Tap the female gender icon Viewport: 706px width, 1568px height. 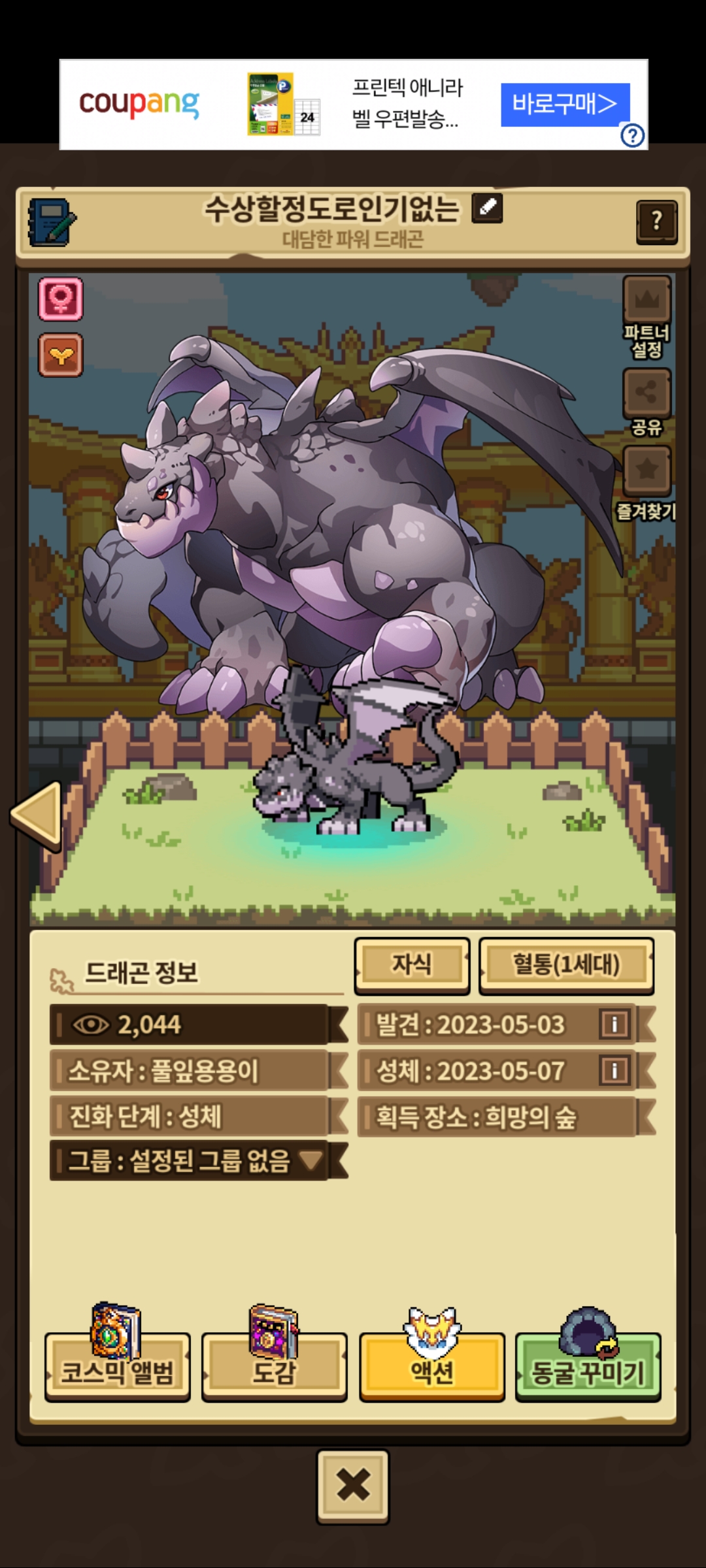61,299
